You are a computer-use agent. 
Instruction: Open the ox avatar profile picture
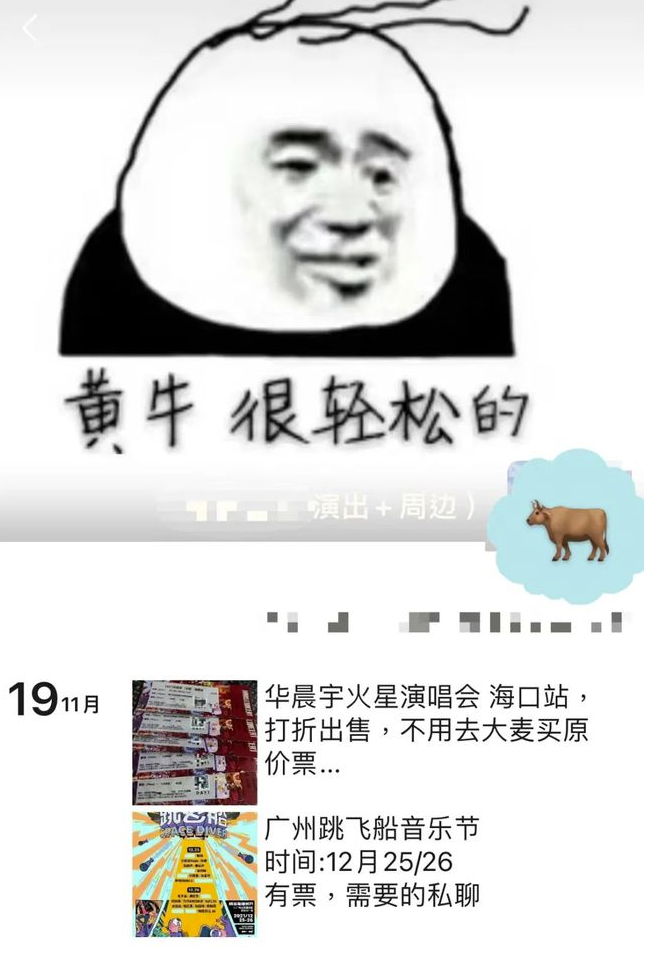coord(566,526)
